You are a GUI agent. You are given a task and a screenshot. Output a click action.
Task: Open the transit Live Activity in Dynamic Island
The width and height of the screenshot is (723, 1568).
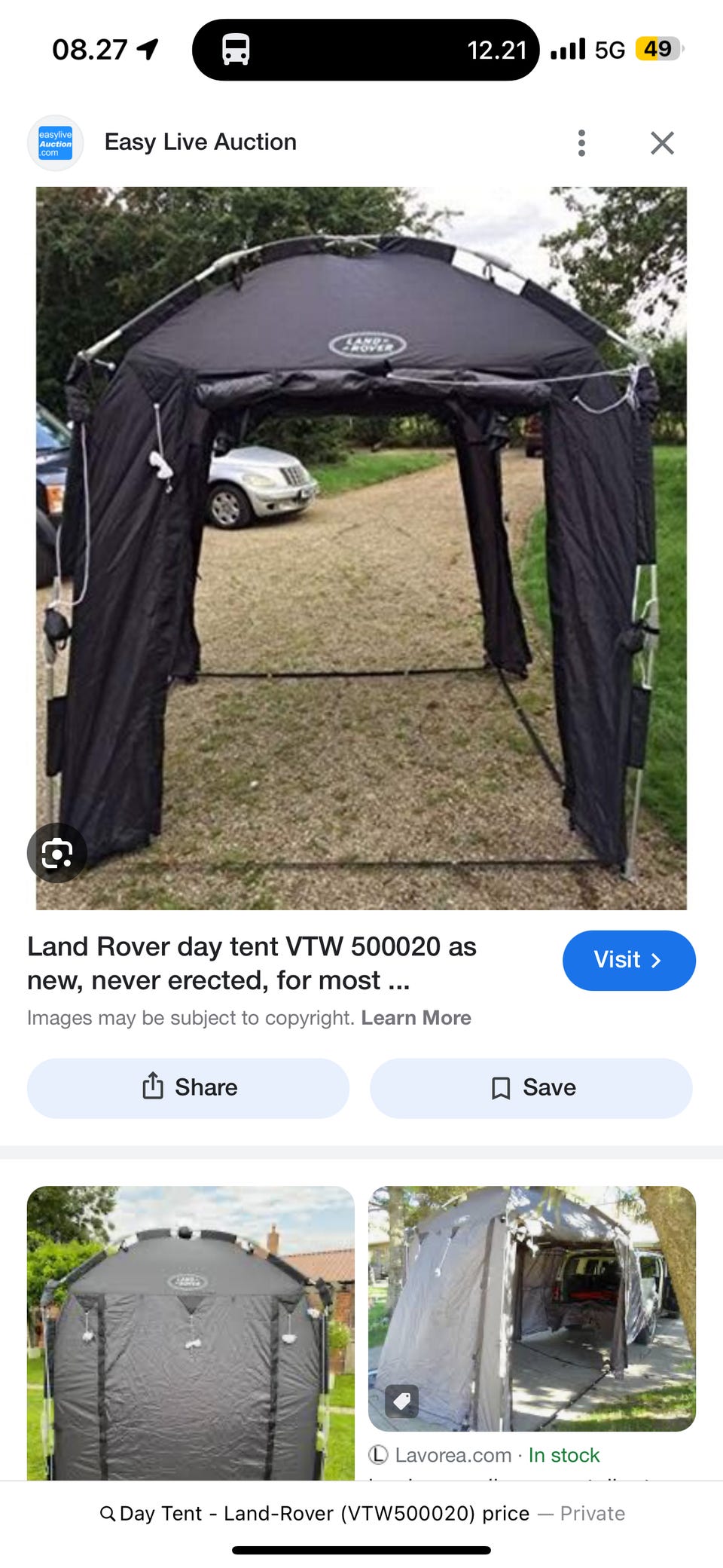[365, 50]
